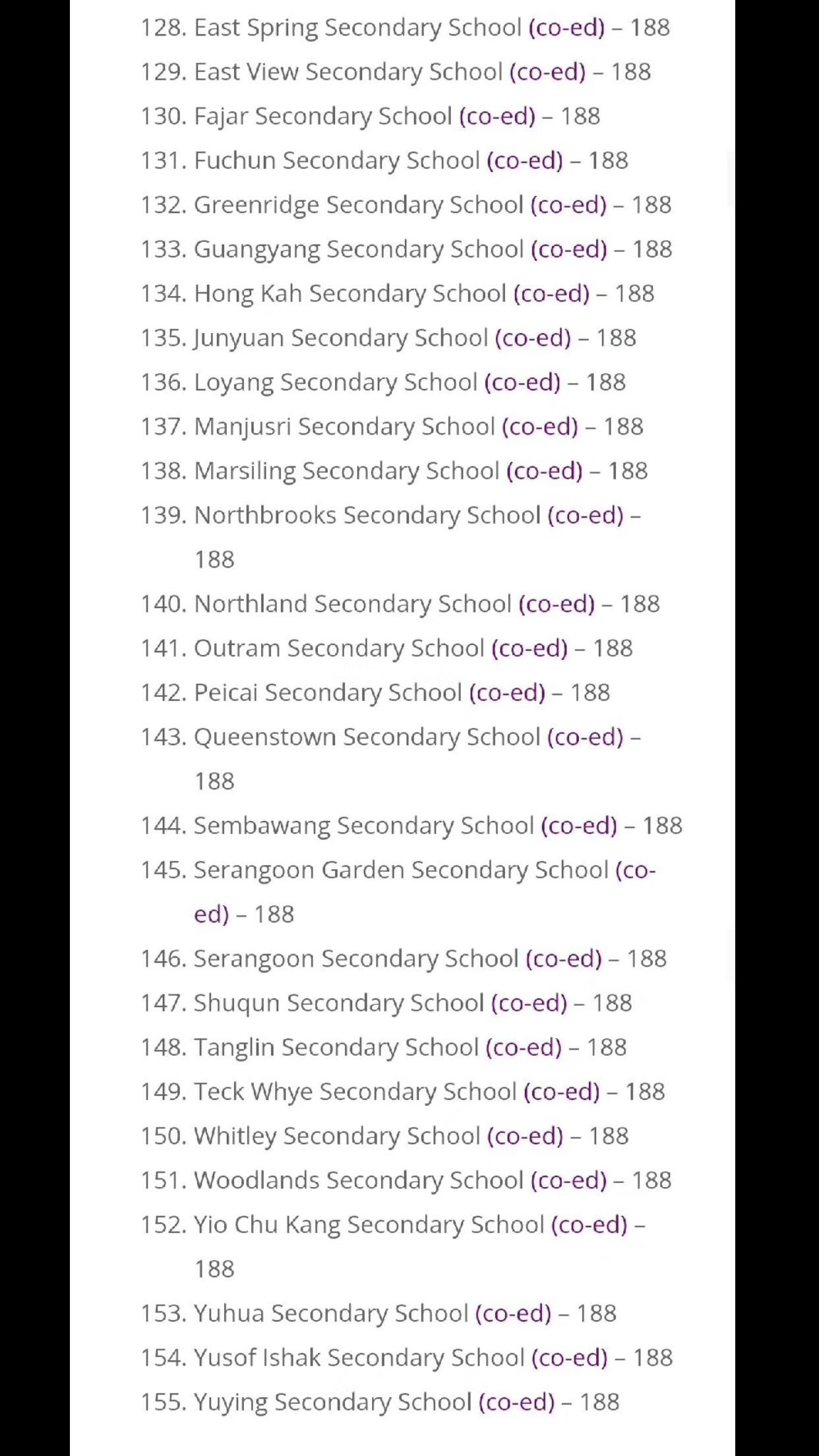Tap the co-ed link beside Fajar Secondary School
Viewport: 819px width, 1456px height.
[x=497, y=116]
